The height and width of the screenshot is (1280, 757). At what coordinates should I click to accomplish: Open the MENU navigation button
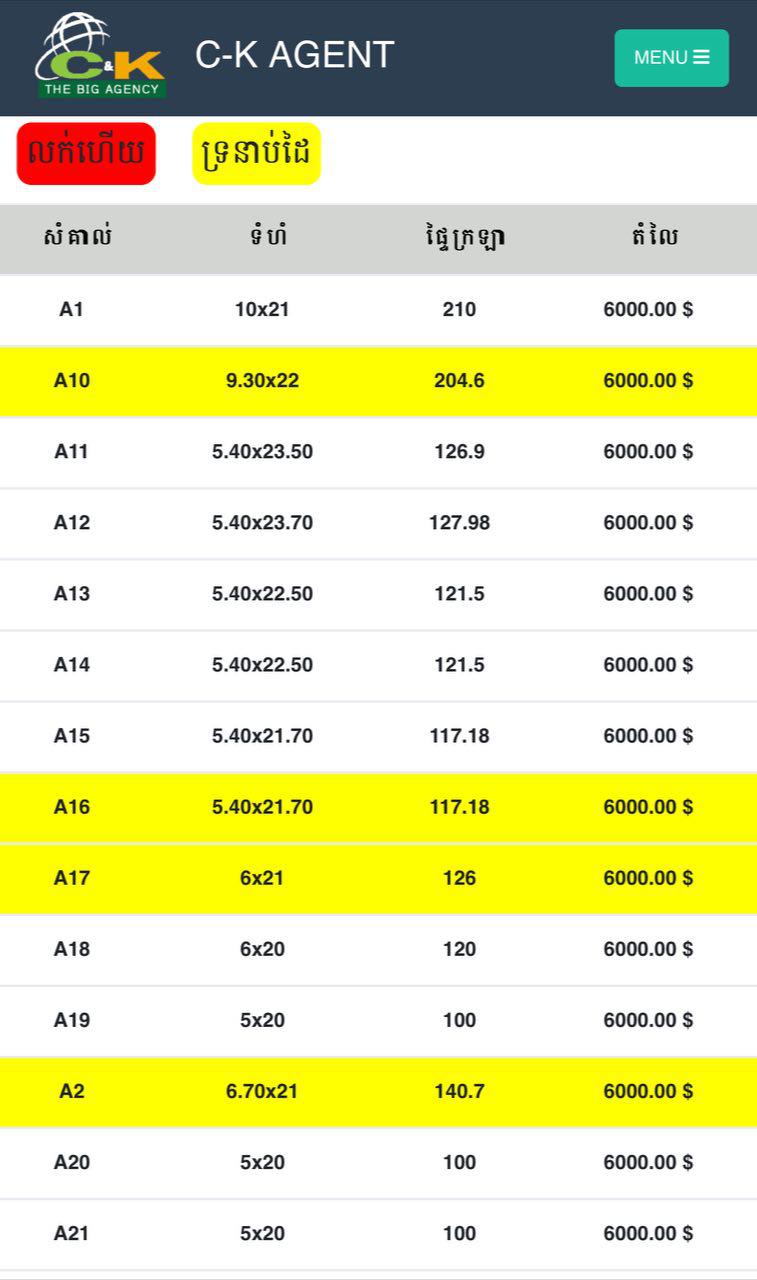(671, 58)
